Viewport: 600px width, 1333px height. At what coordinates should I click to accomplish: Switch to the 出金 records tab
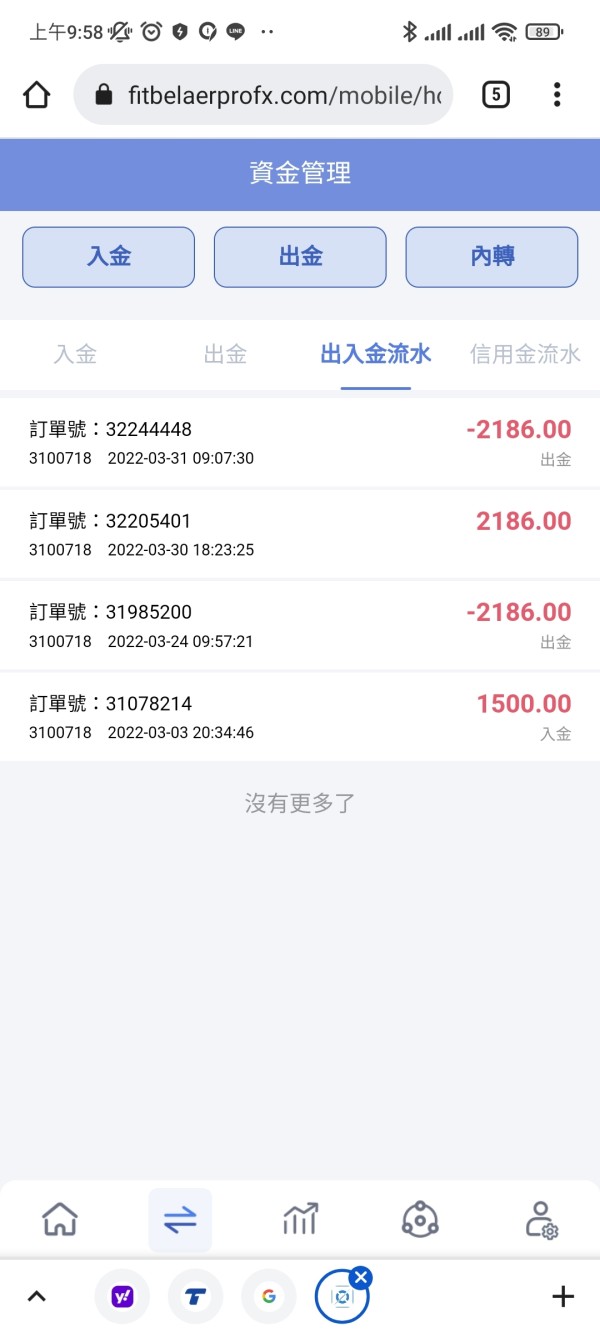tap(225, 354)
